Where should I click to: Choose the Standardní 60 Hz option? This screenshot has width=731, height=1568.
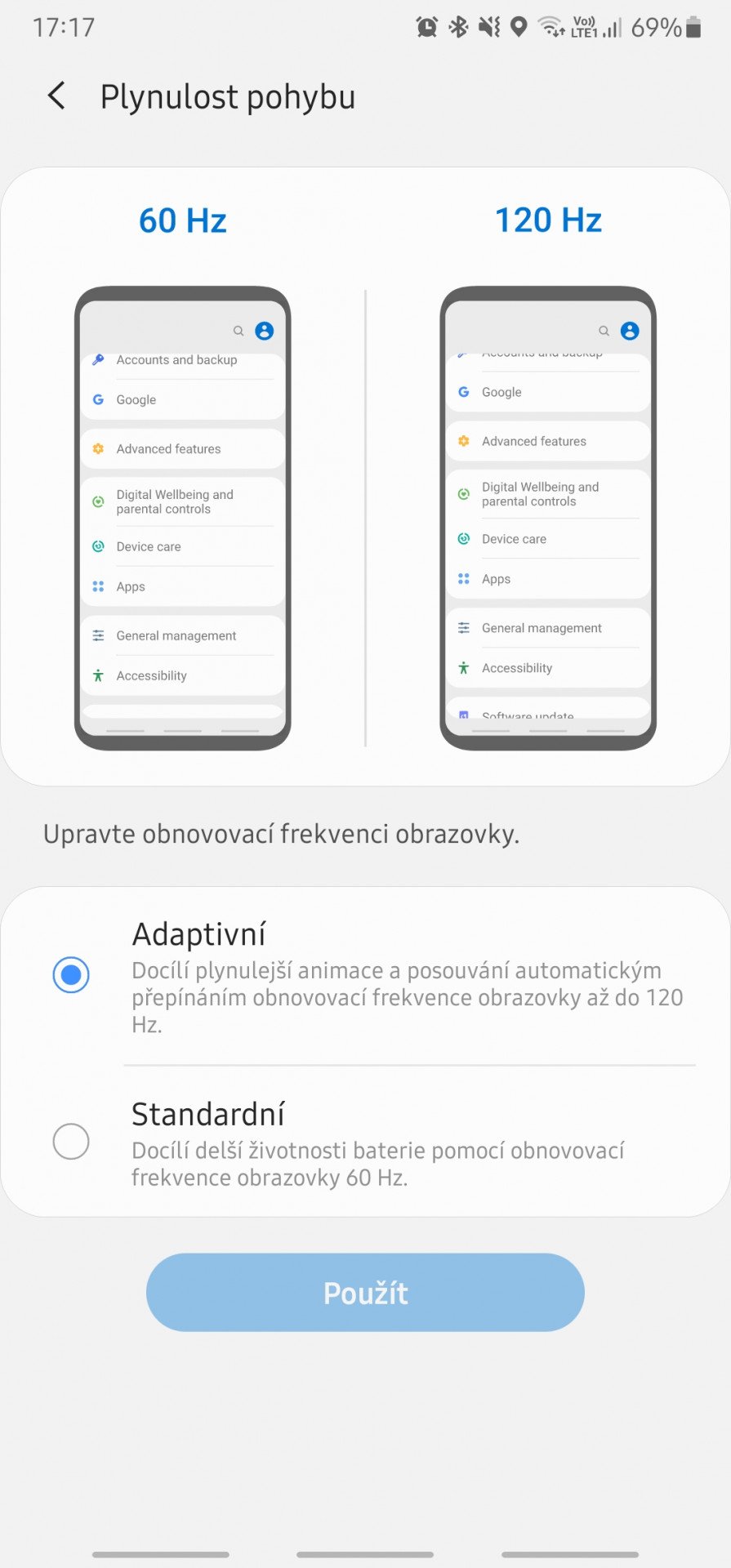click(x=365, y=1143)
